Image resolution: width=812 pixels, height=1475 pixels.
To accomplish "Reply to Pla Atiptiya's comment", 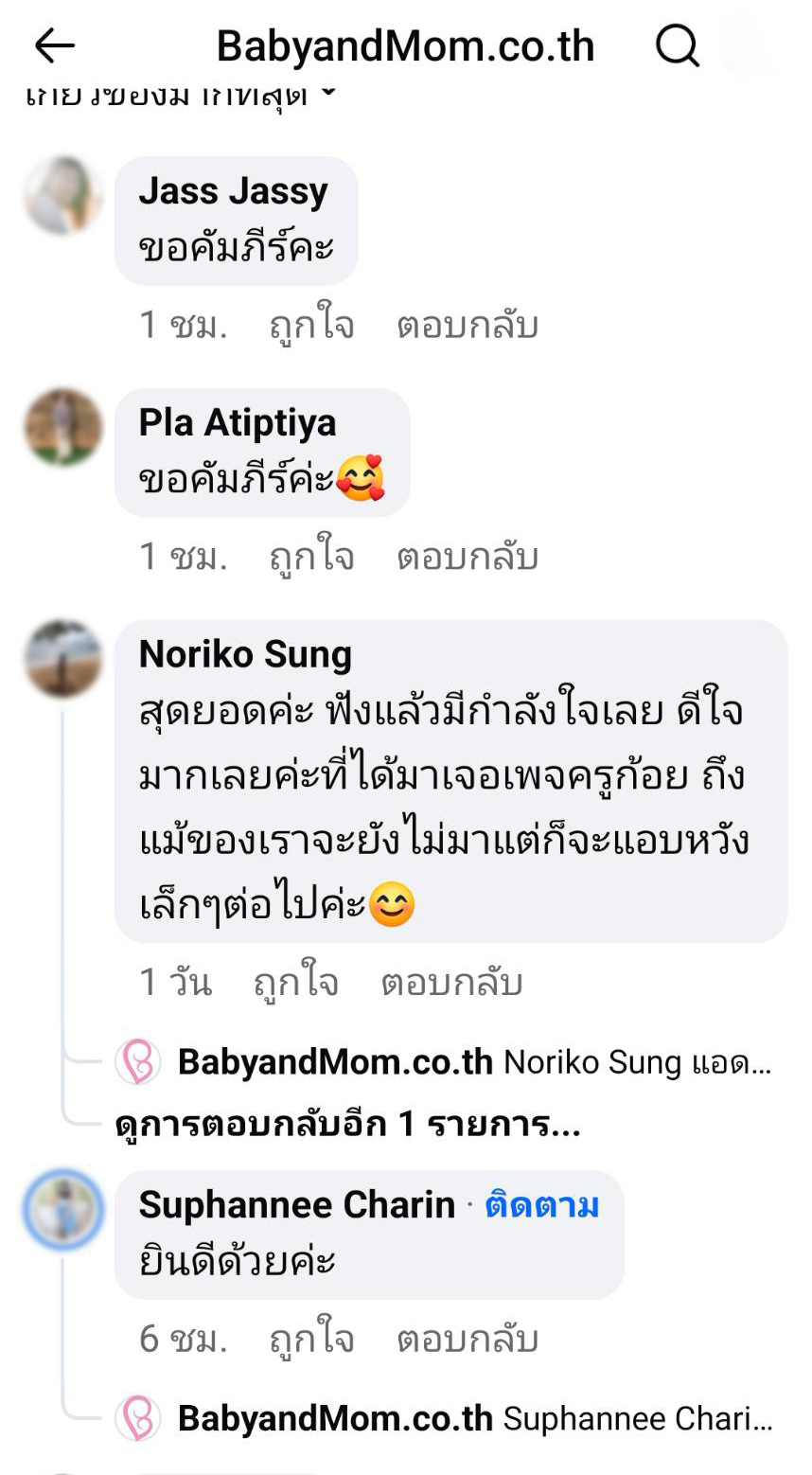I will point(467,557).
